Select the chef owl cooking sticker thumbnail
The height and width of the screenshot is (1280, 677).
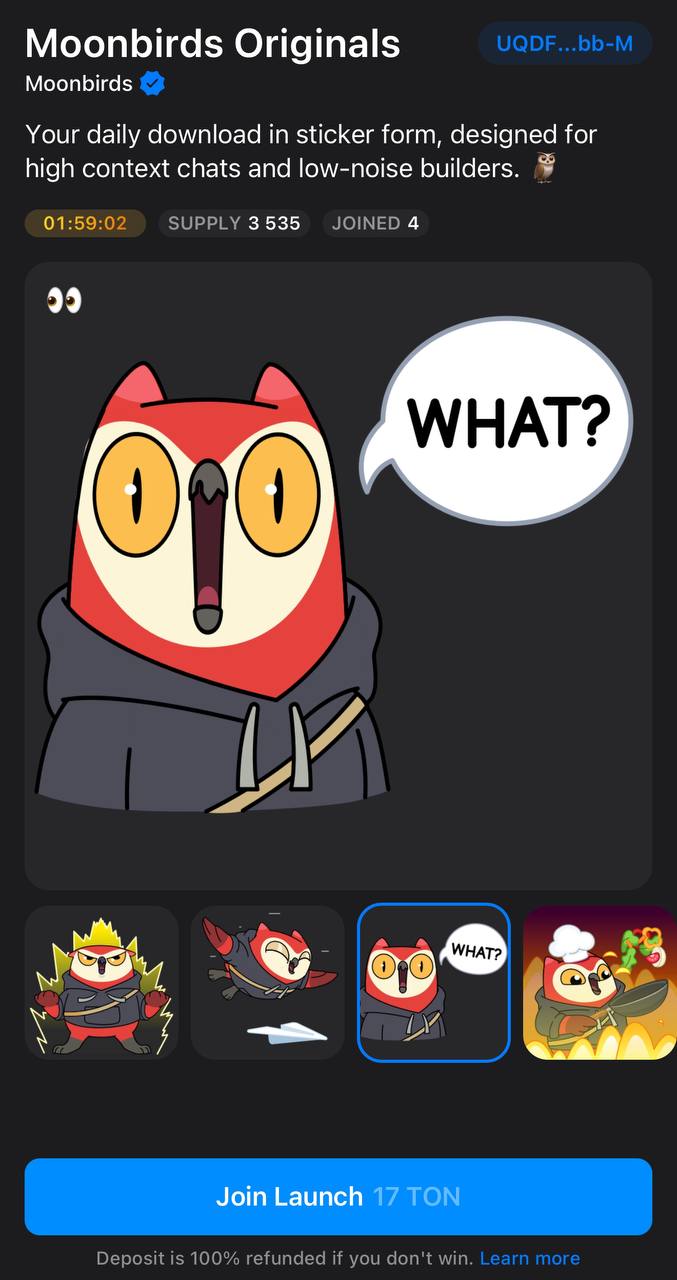599,982
